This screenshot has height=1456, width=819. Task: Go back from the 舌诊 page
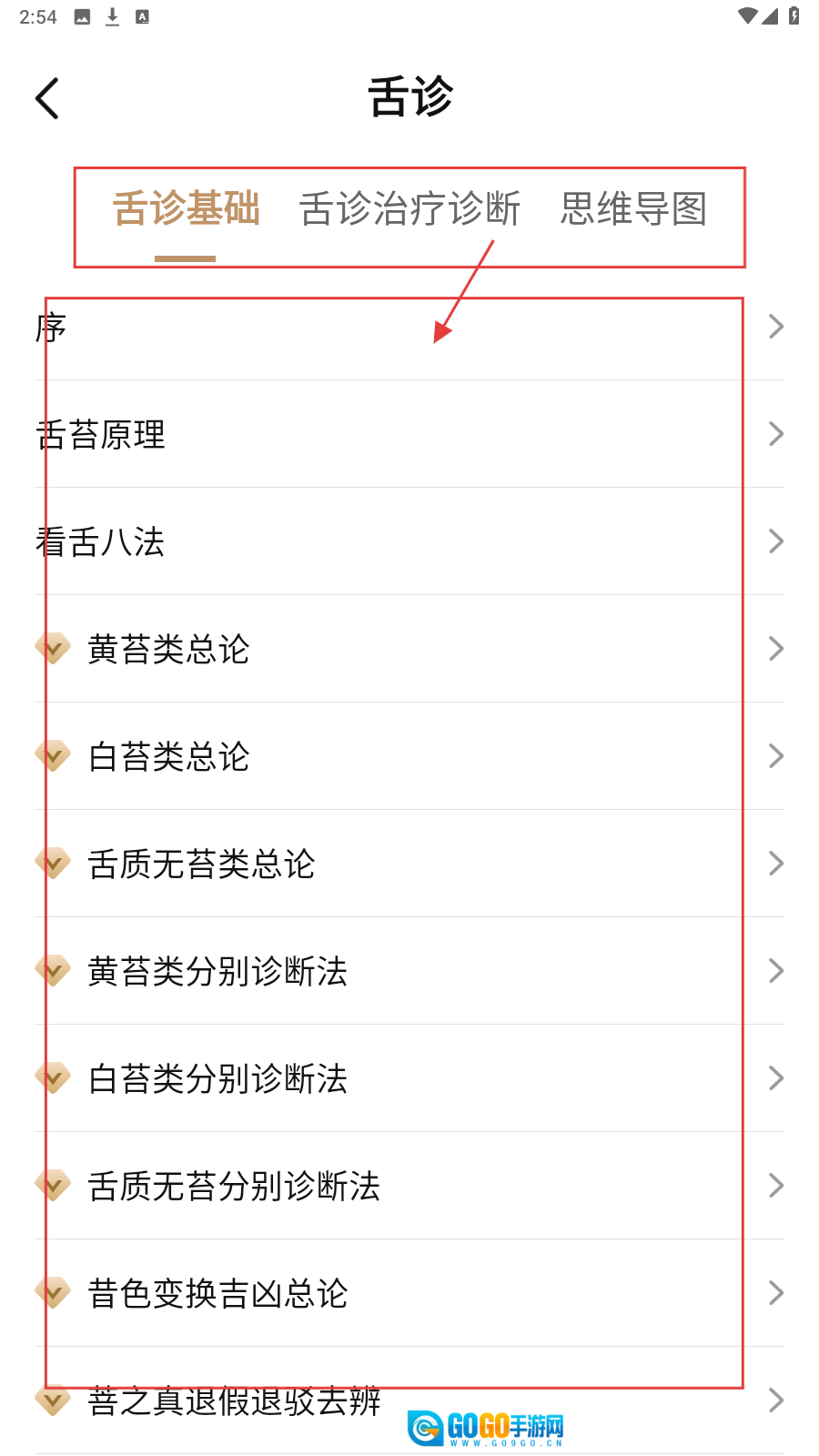click(x=47, y=98)
